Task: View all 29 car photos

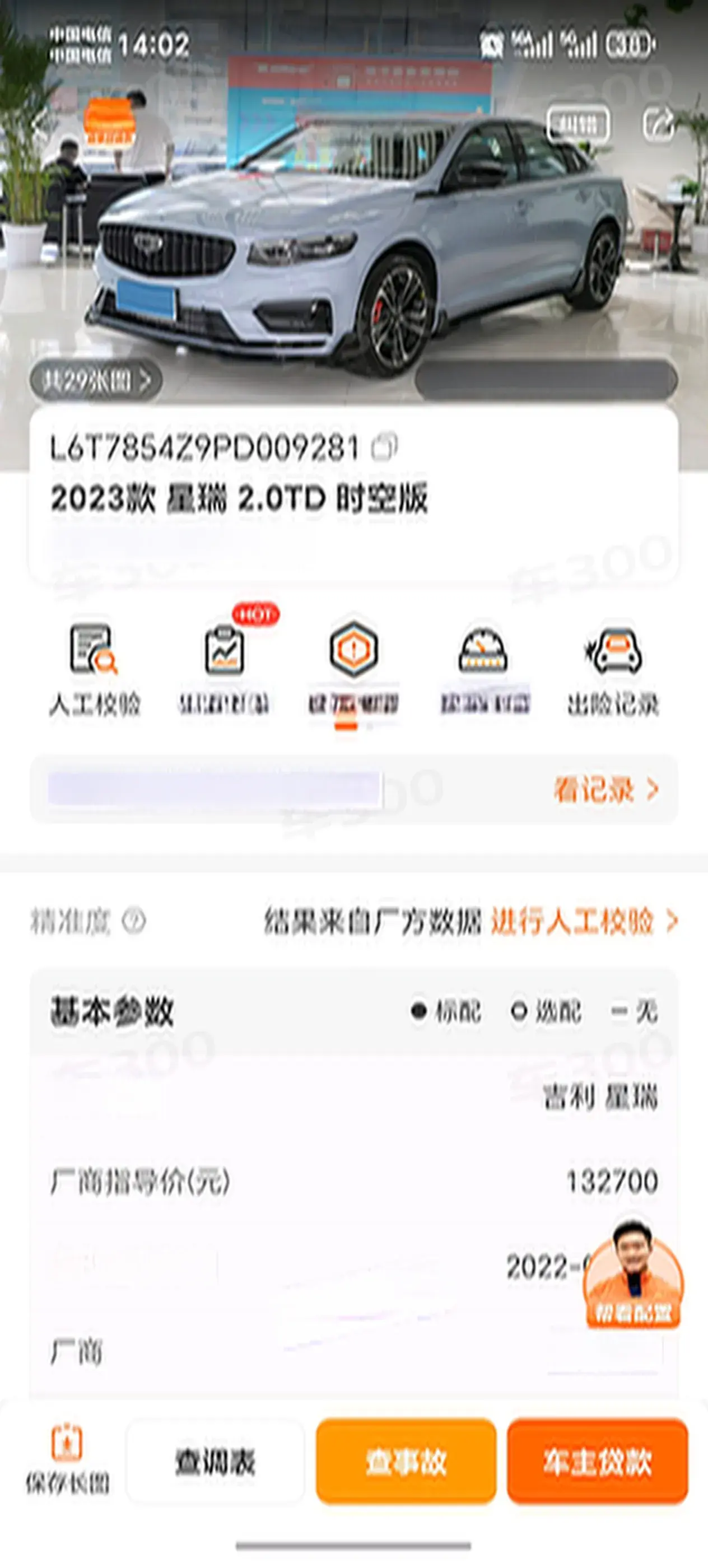Action: point(96,381)
